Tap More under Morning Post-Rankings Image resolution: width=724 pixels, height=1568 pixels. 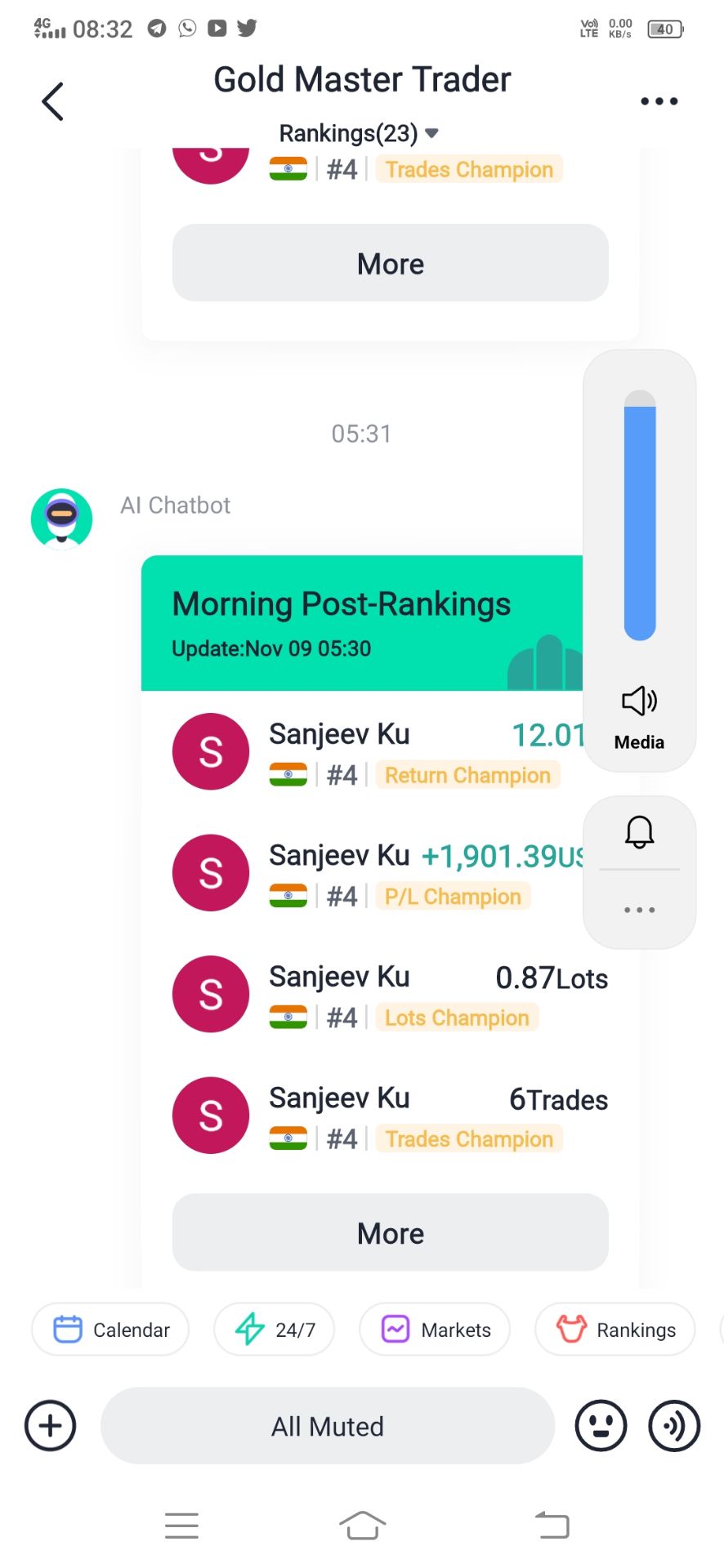(390, 1232)
